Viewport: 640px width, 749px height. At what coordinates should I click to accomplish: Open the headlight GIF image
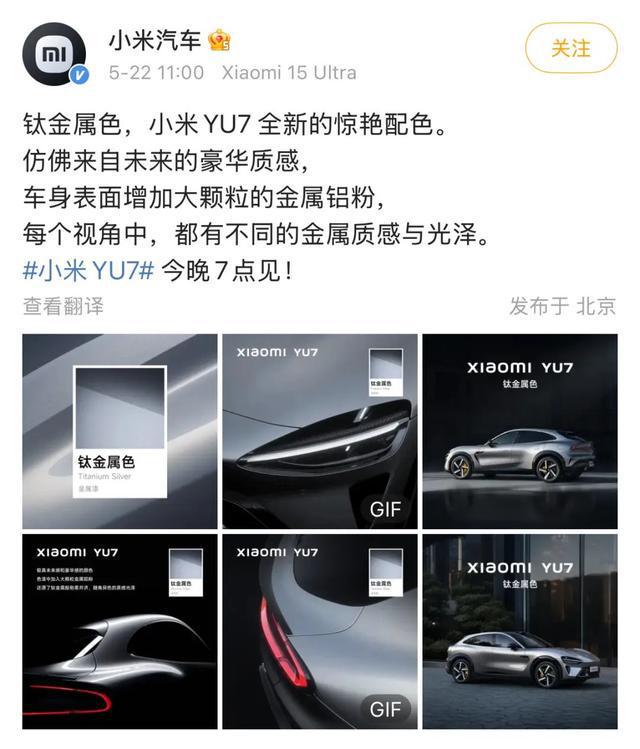(x=319, y=431)
